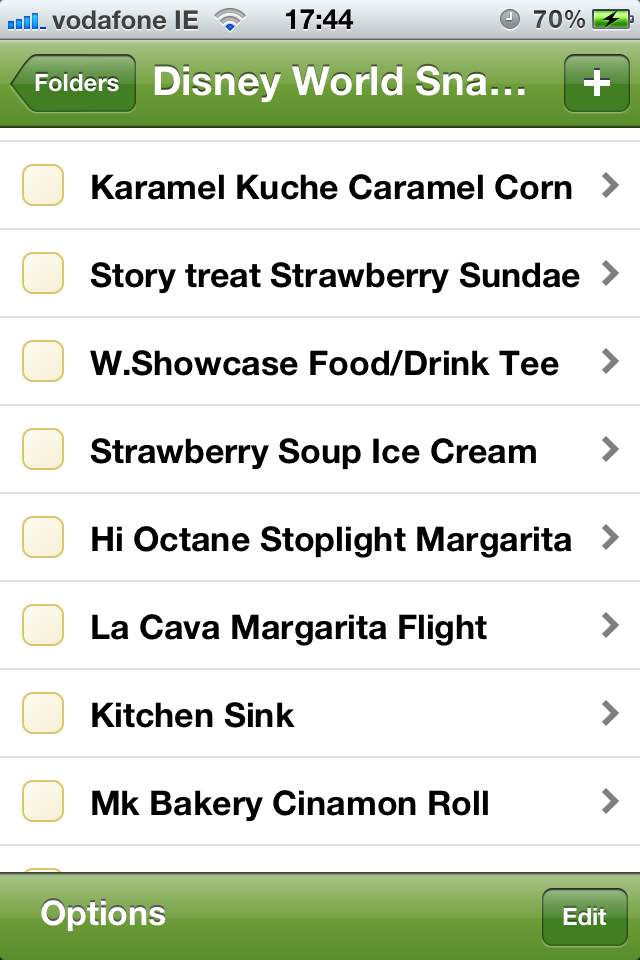The height and width of the screenshot is (960, 640).
Task: Select the Story treat Strawberry Sundae checkbox
Action: click(43, 273)
